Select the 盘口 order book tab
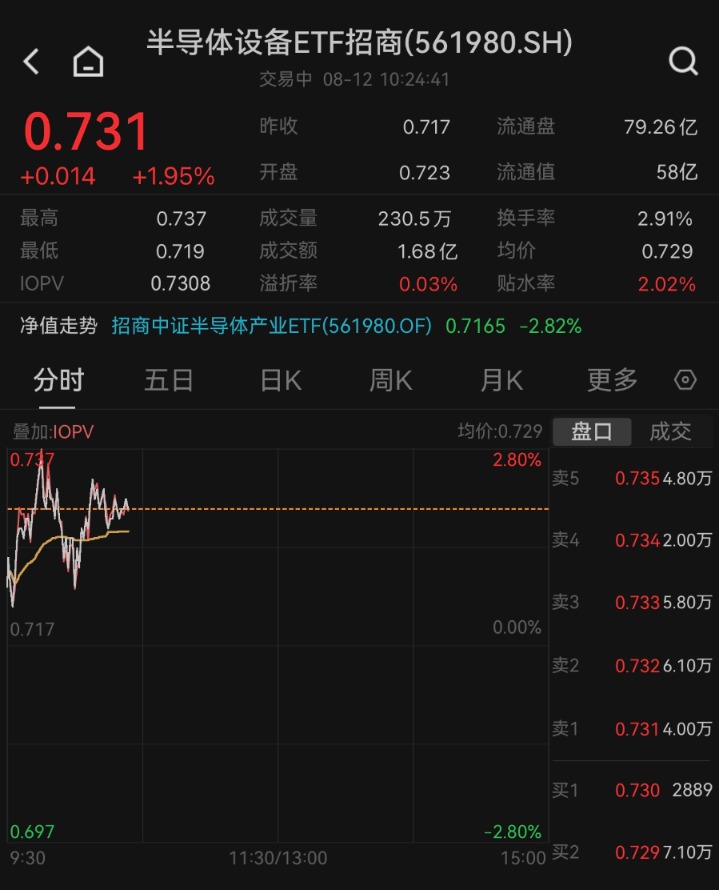 (592, 431)
